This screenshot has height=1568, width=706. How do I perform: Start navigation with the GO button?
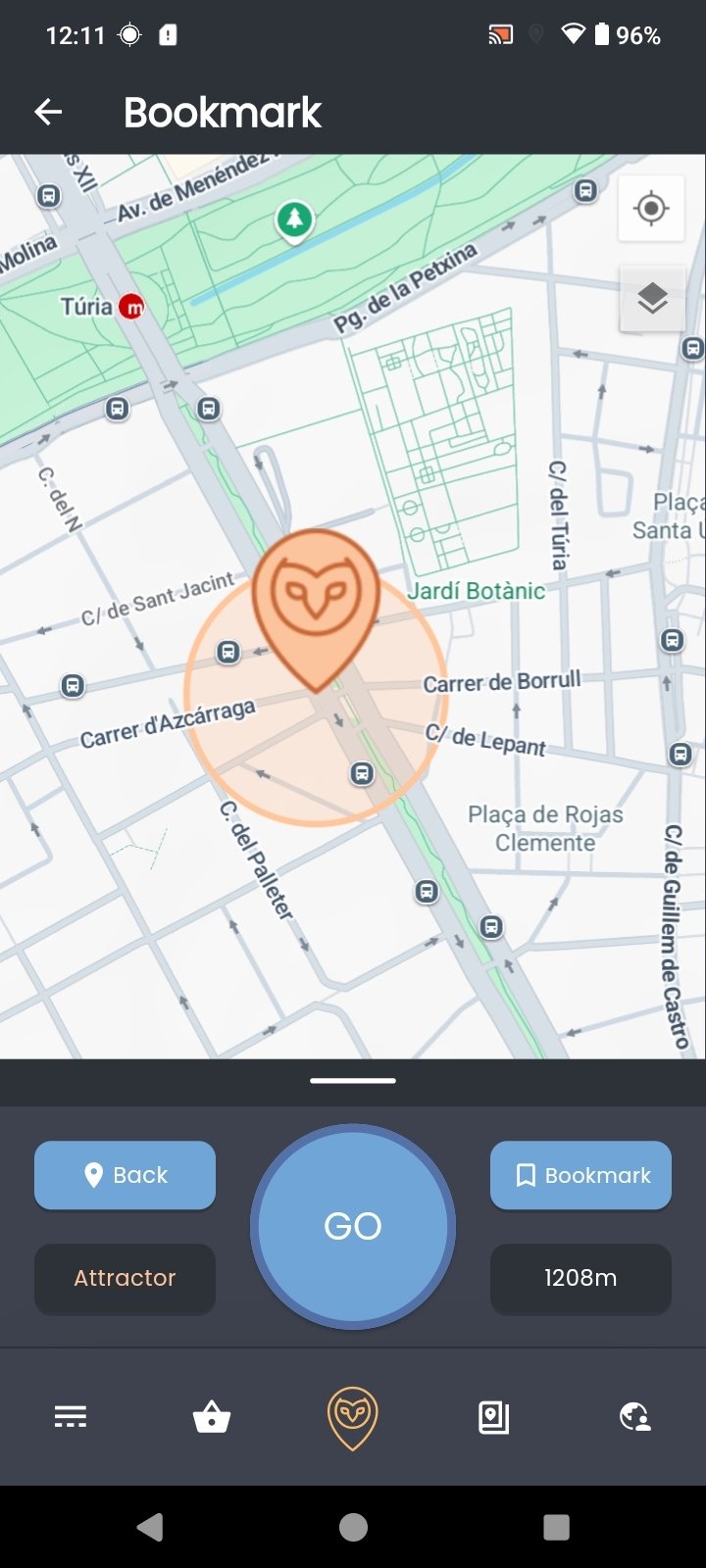pyautogui.click(x=353, y=1226)
